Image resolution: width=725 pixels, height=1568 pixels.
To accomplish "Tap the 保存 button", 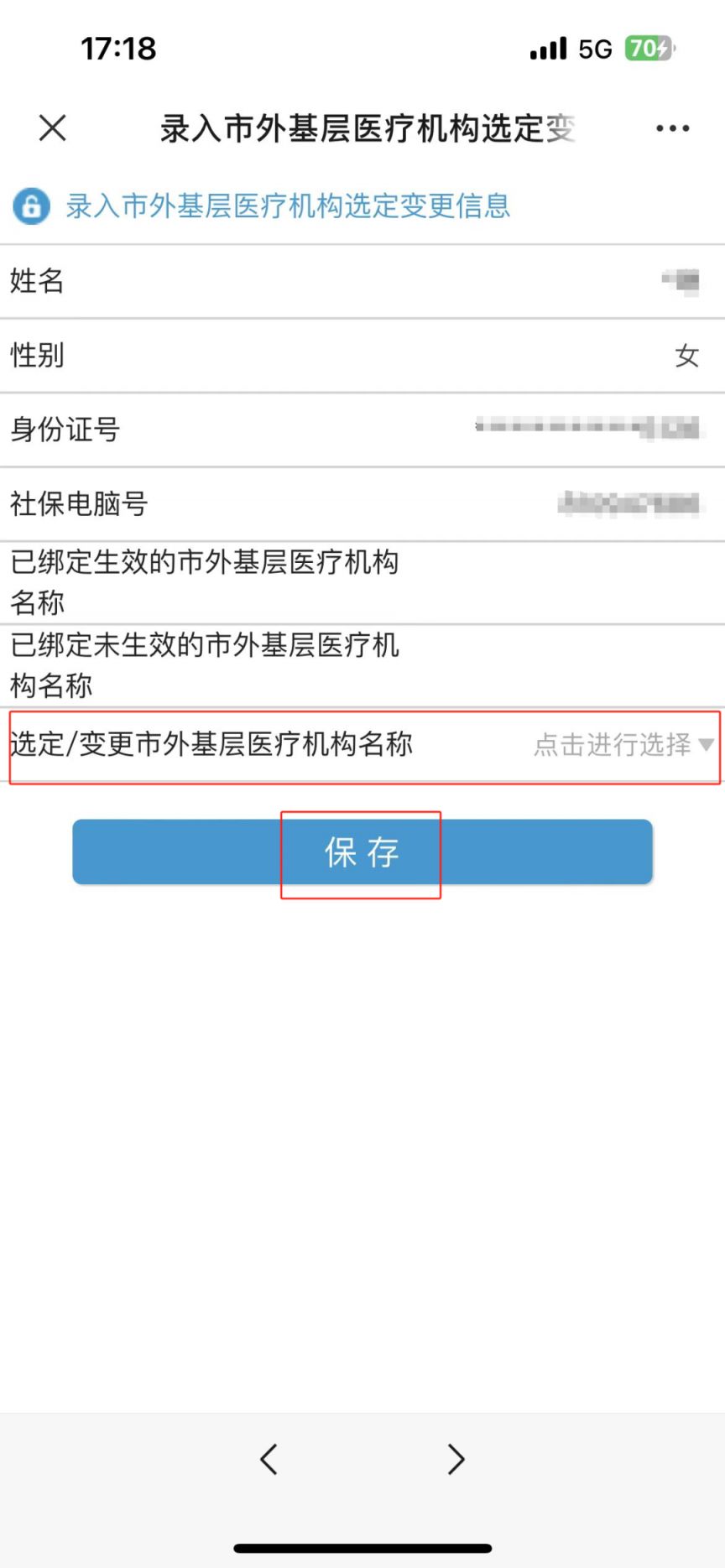I will tap(362, 852).
